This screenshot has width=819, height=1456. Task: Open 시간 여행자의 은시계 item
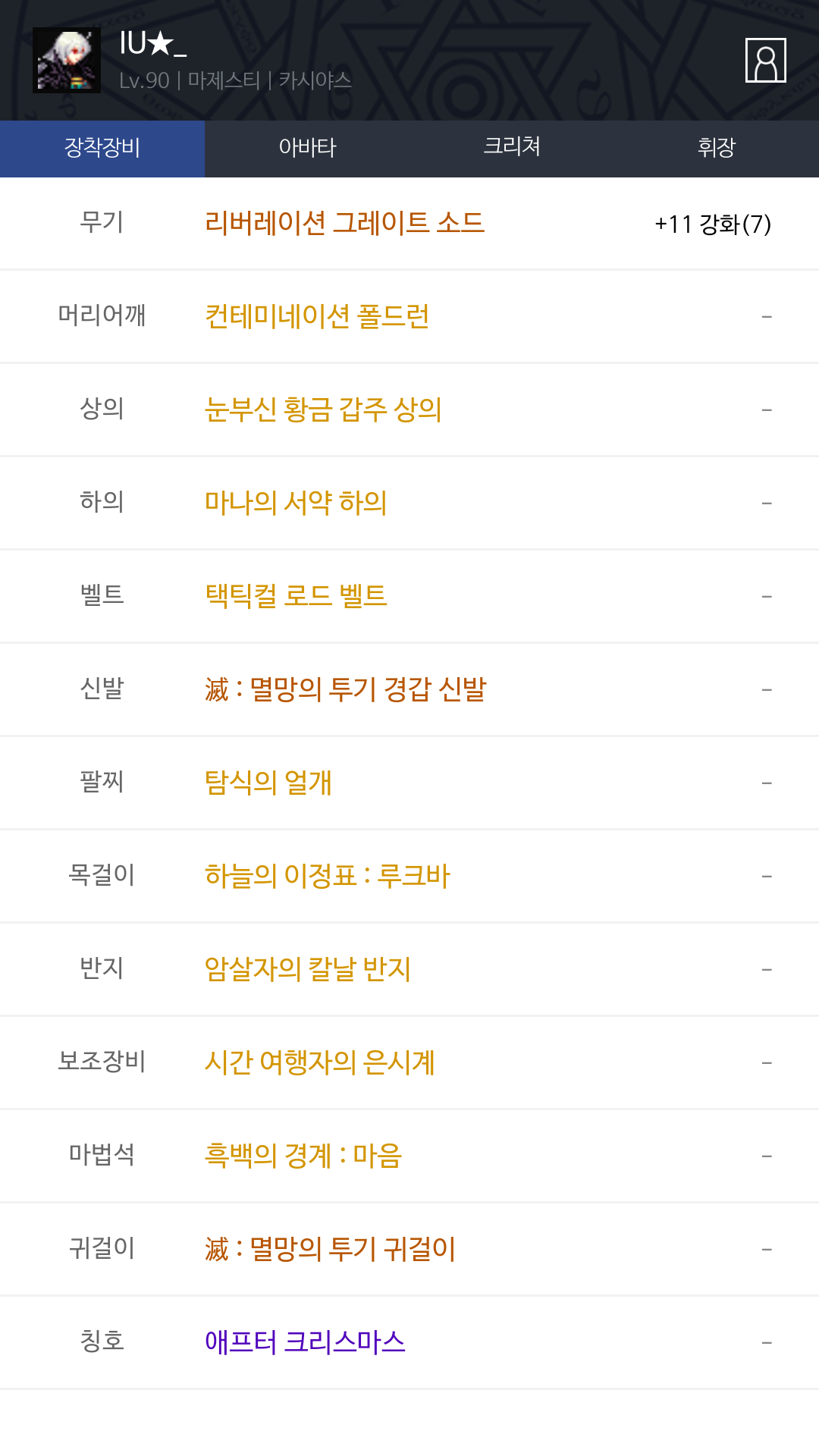point(320,1062)
